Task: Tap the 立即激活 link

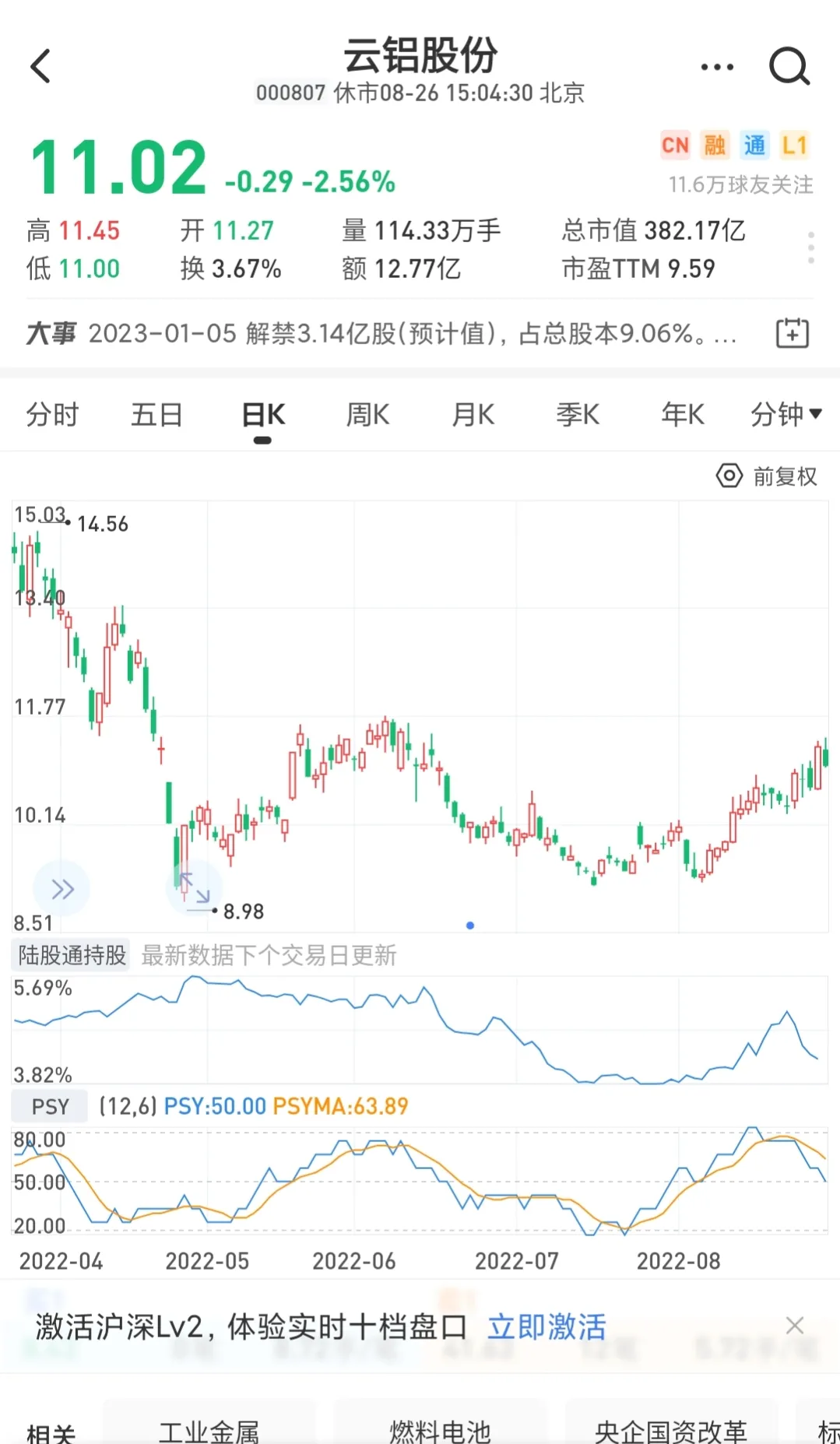Action: point(547,1327)
